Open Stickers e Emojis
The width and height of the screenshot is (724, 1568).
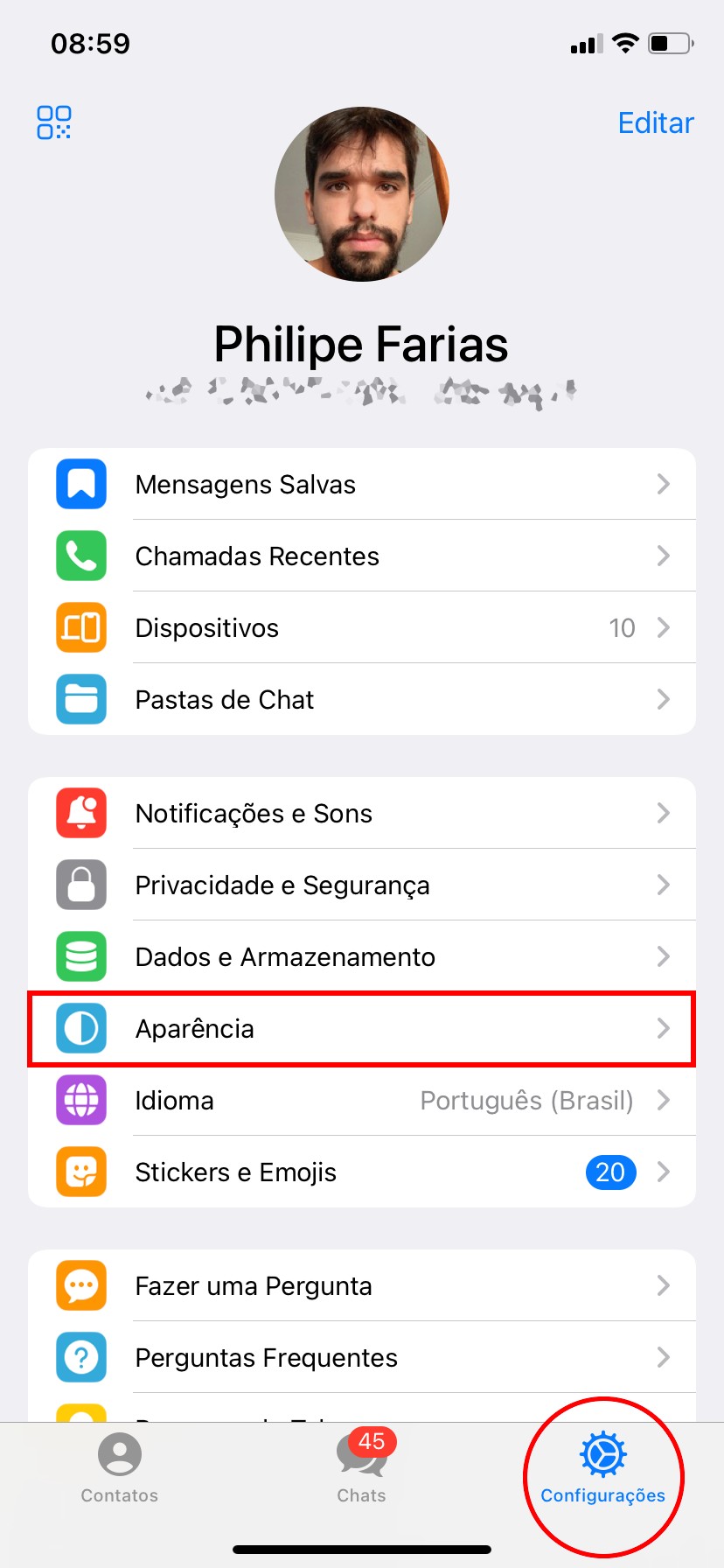[x=362, y=1172]
